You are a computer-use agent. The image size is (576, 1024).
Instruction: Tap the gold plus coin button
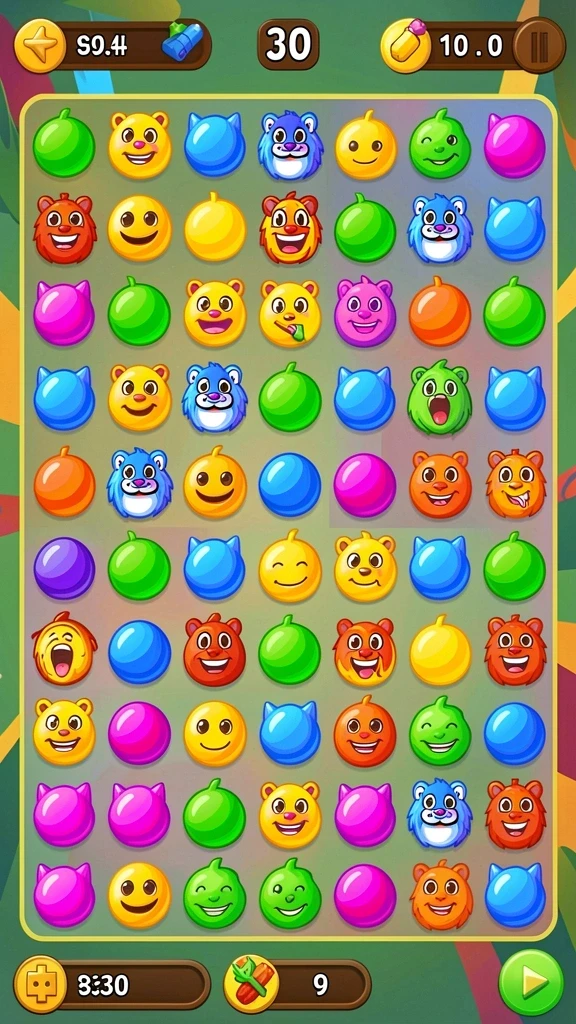tap(40, 984)
